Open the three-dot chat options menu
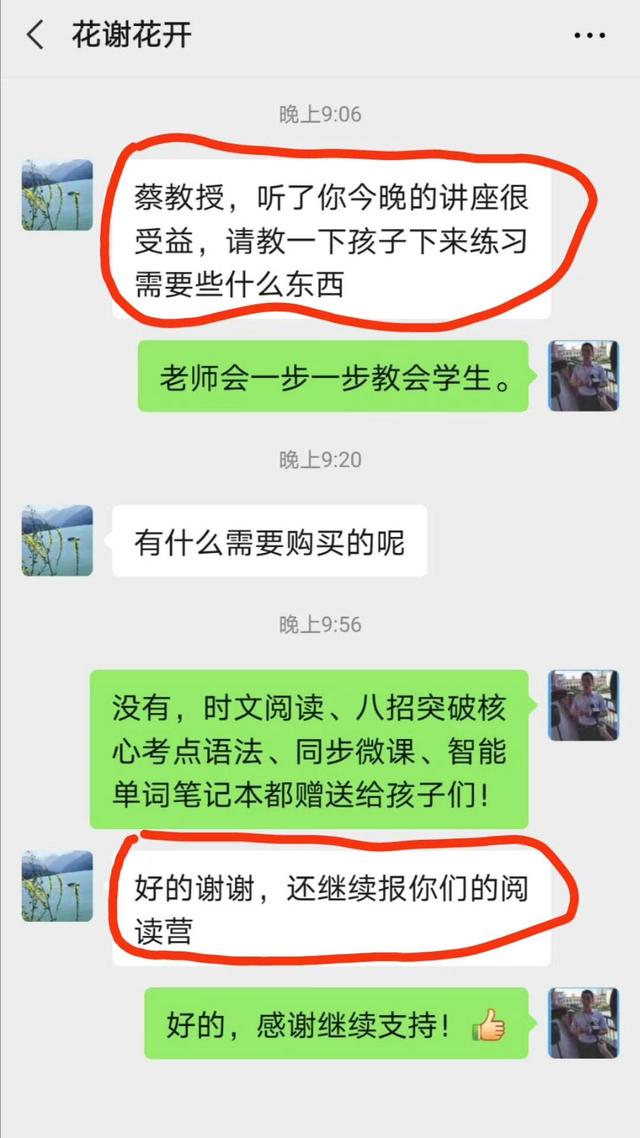The image size is (640, 1138). (589, 36)
